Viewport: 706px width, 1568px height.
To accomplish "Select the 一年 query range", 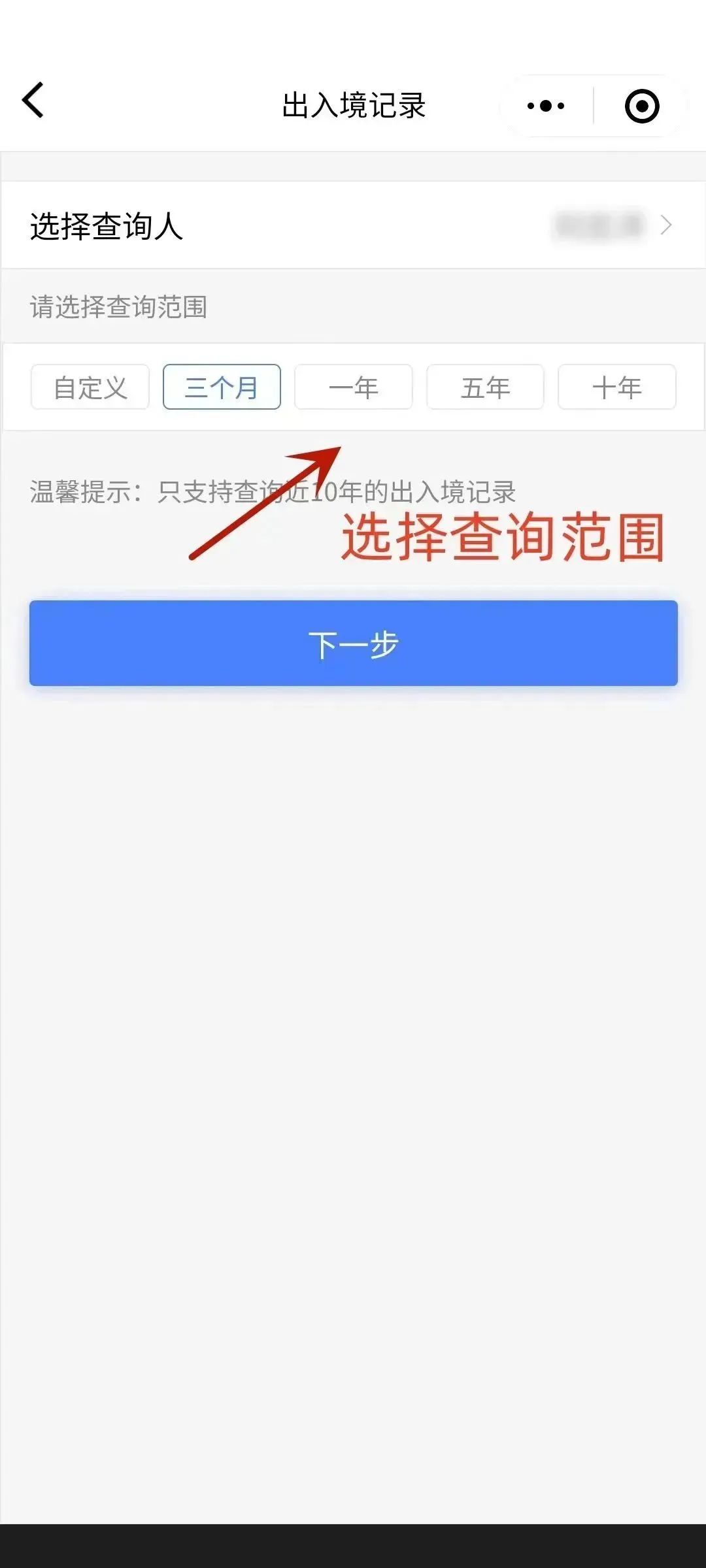I will click(x=354, y=387).
